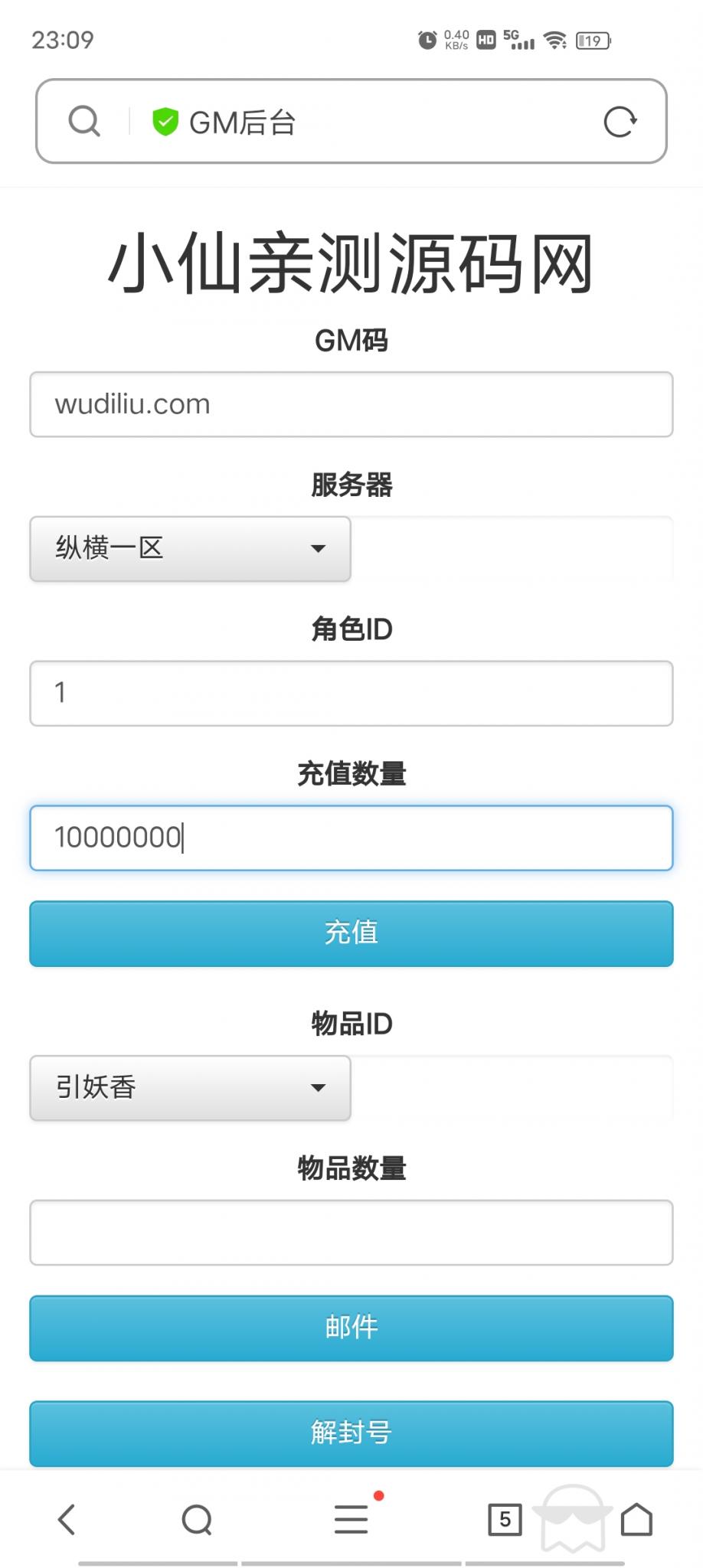Image resolution: width=703 pixels, height=1568 pixels.
Task: Go to the browser home page
Action: tap(636, 1519)
